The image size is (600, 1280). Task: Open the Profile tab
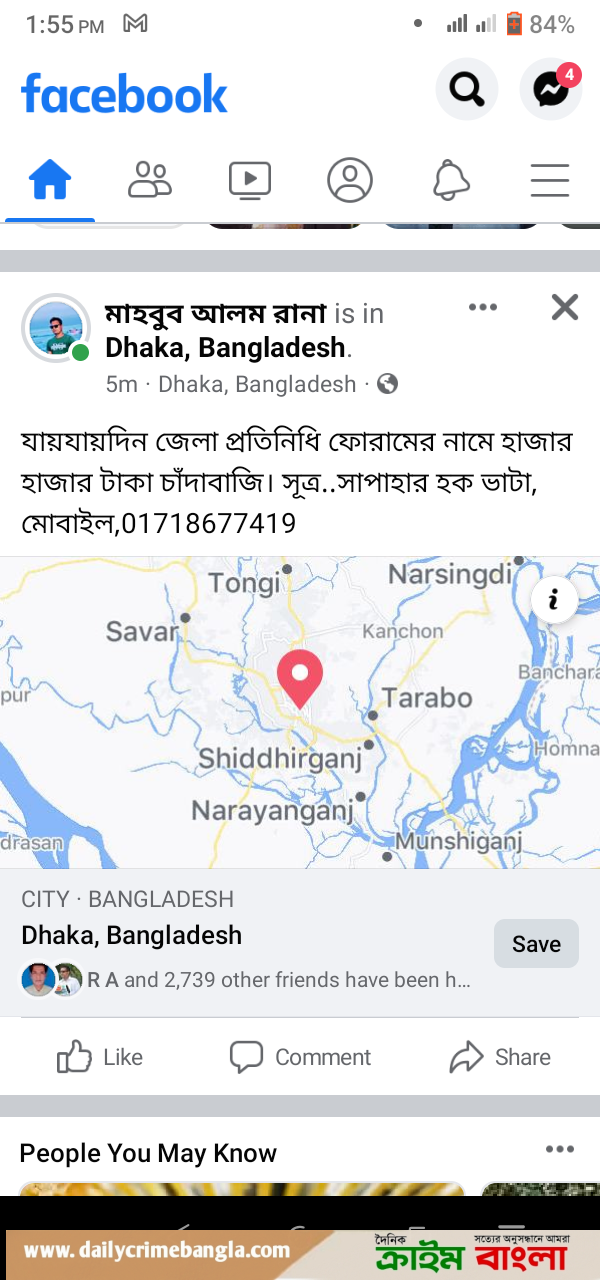click(350, 181)
